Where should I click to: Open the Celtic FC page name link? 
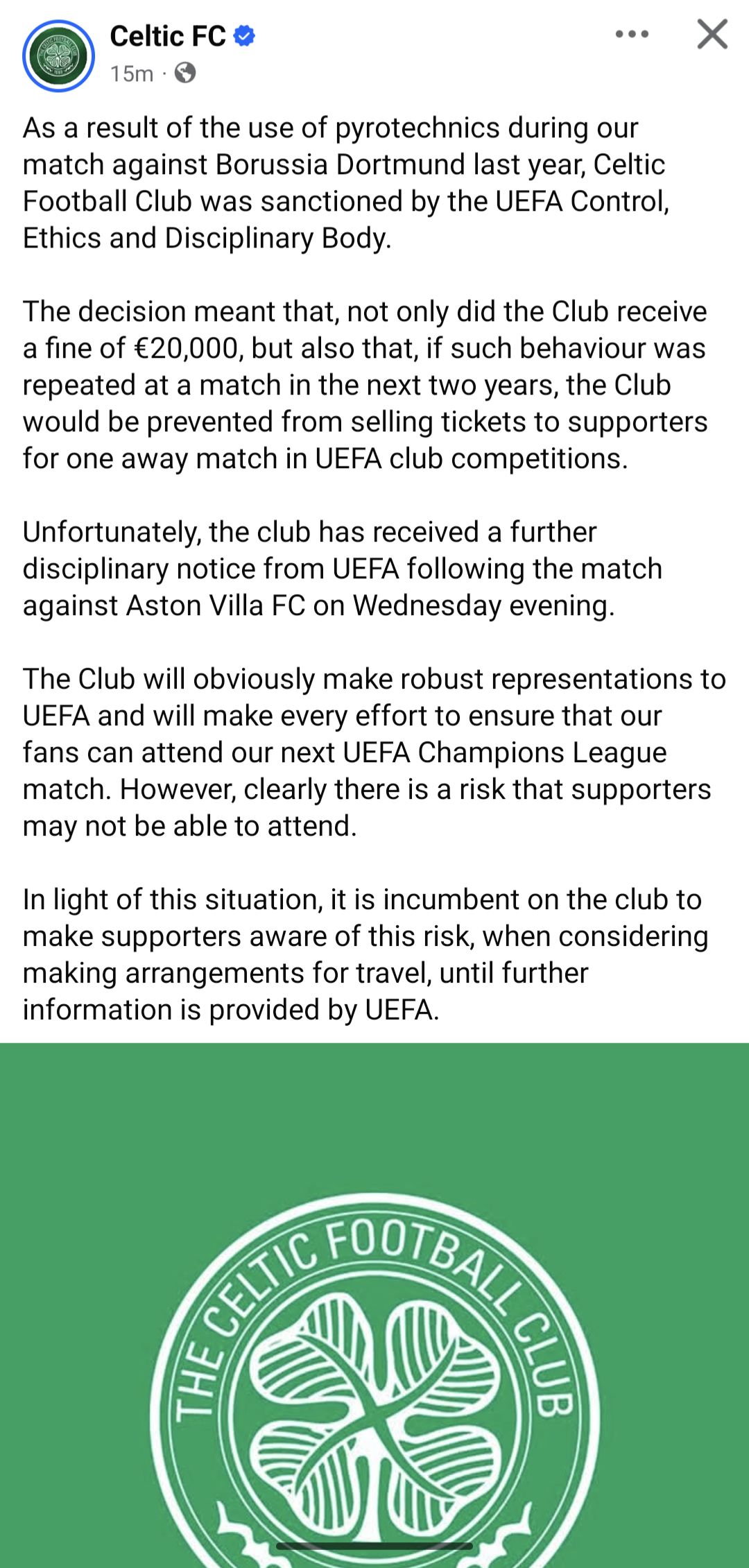point(169,37)
